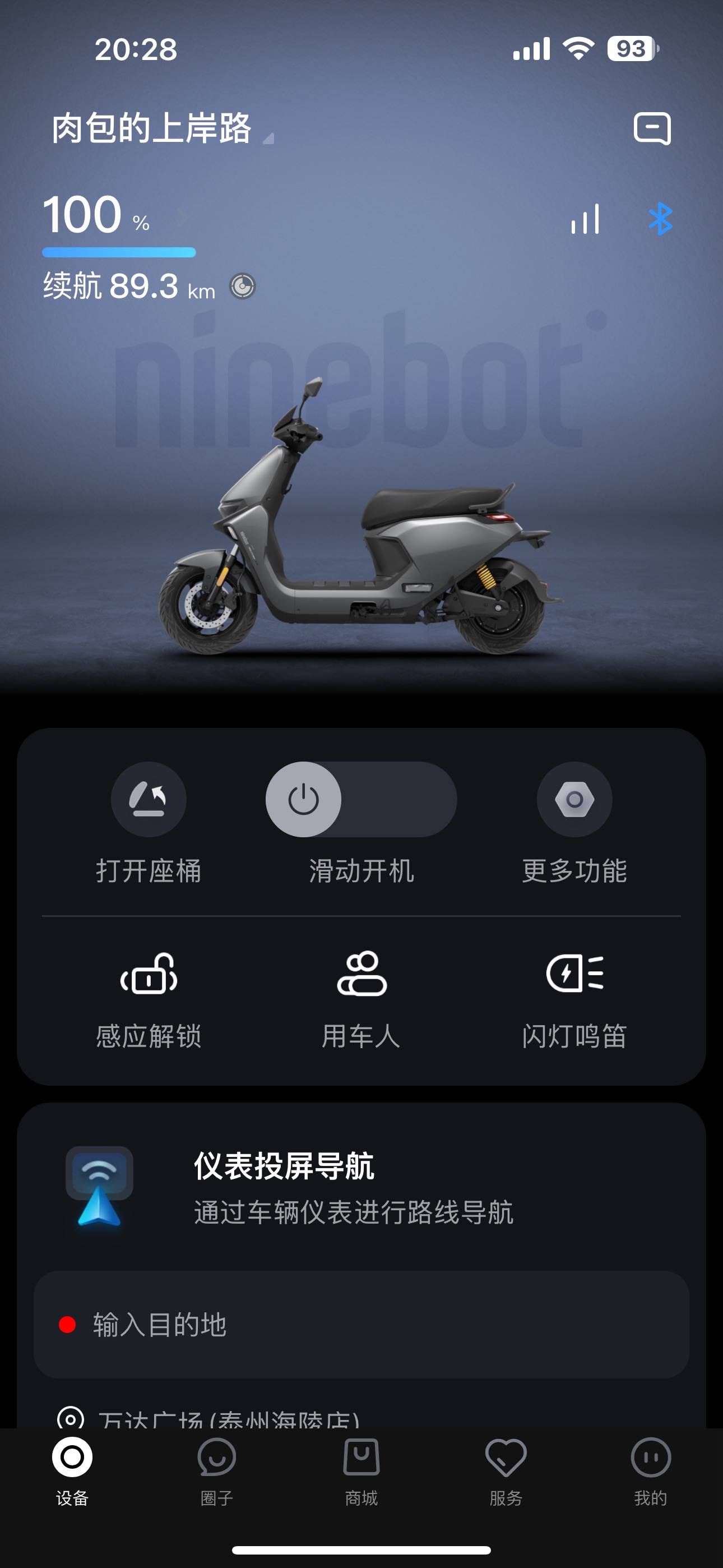The height and width of the screenshot is (1568, 723).
Task: Tap the Bluetooth connection icon
Action: point(660,219)
